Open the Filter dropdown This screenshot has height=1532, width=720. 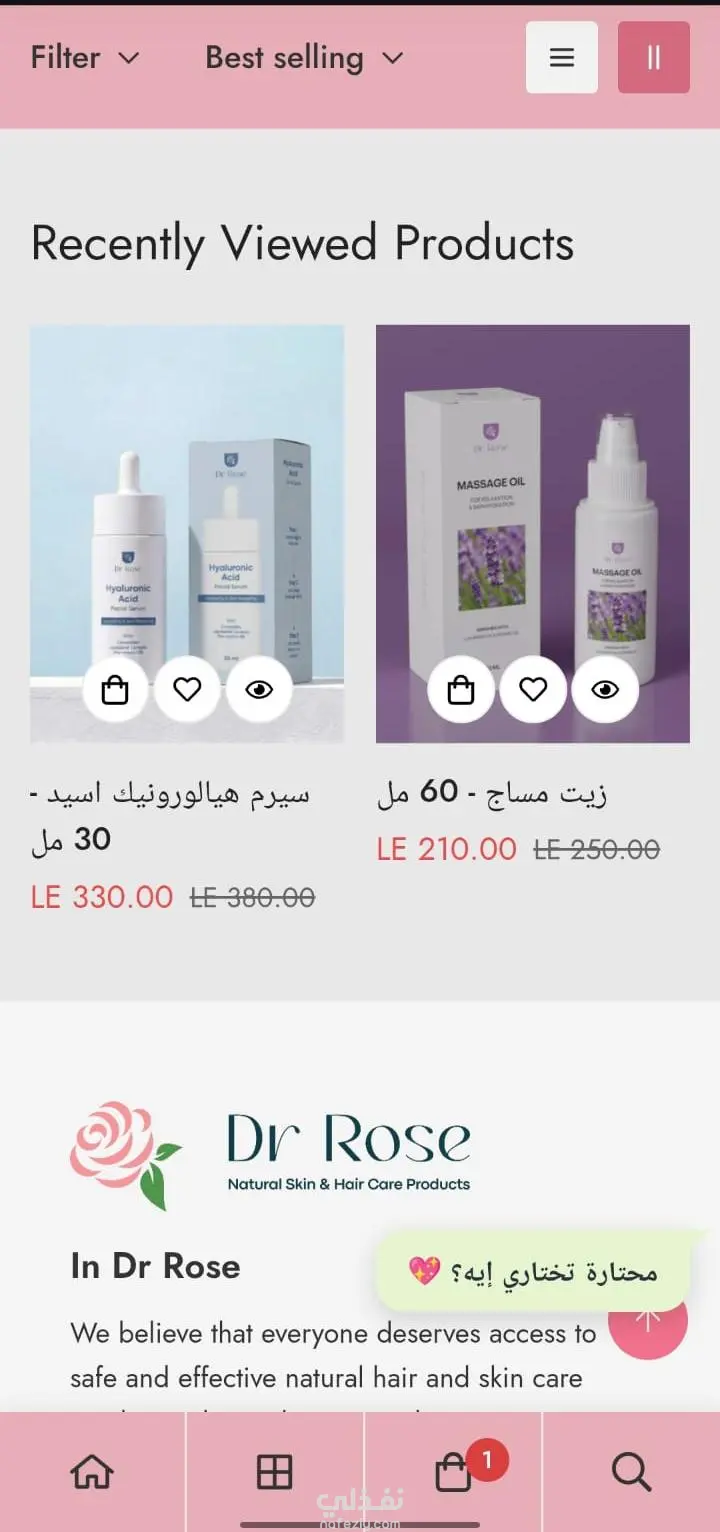85,58
